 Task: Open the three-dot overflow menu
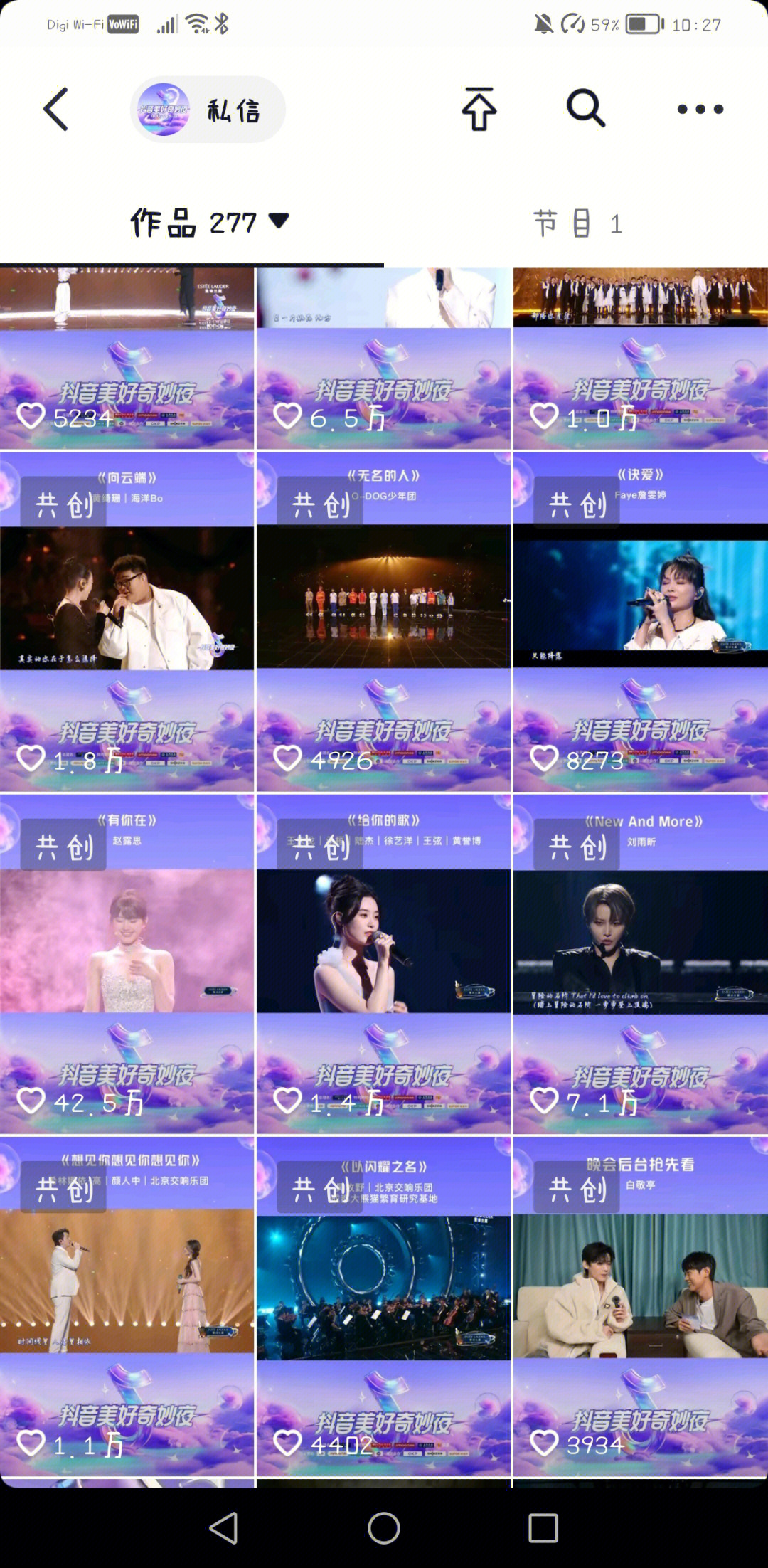[700, 109]
